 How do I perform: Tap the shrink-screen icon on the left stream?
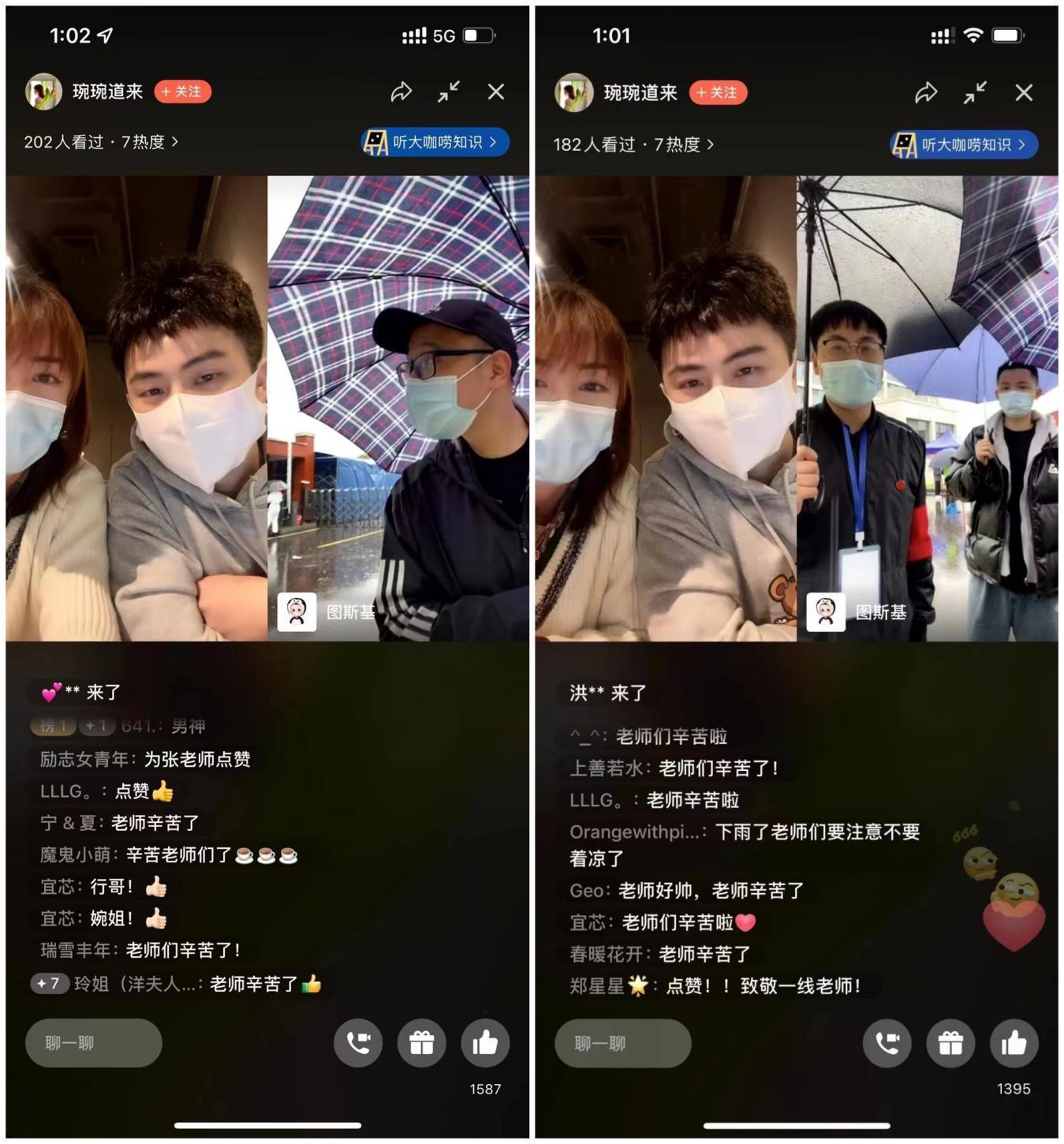(449, 92)
